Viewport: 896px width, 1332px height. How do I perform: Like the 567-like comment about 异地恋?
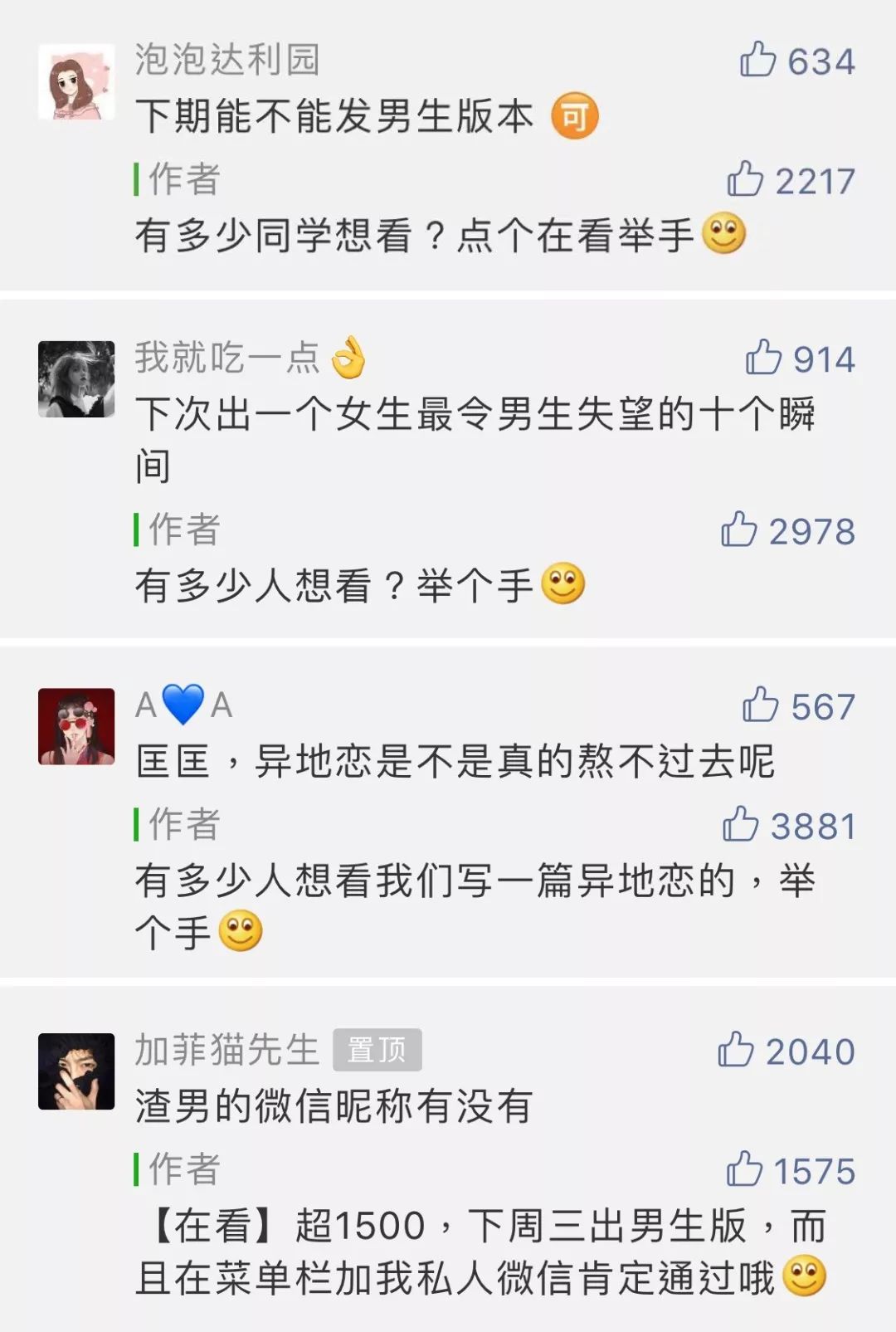pyautogui.click(x=760, y=705)
